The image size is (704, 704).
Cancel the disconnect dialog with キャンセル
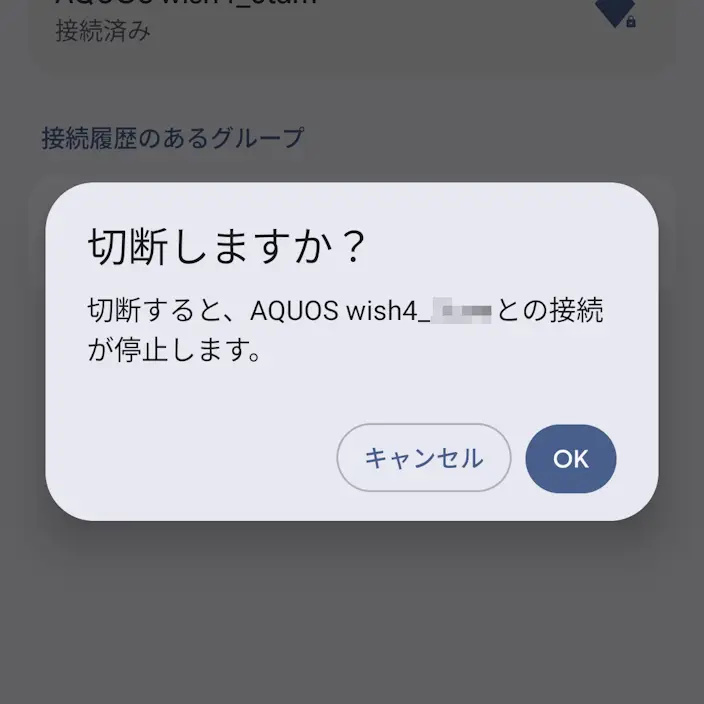tap(424, 458)
